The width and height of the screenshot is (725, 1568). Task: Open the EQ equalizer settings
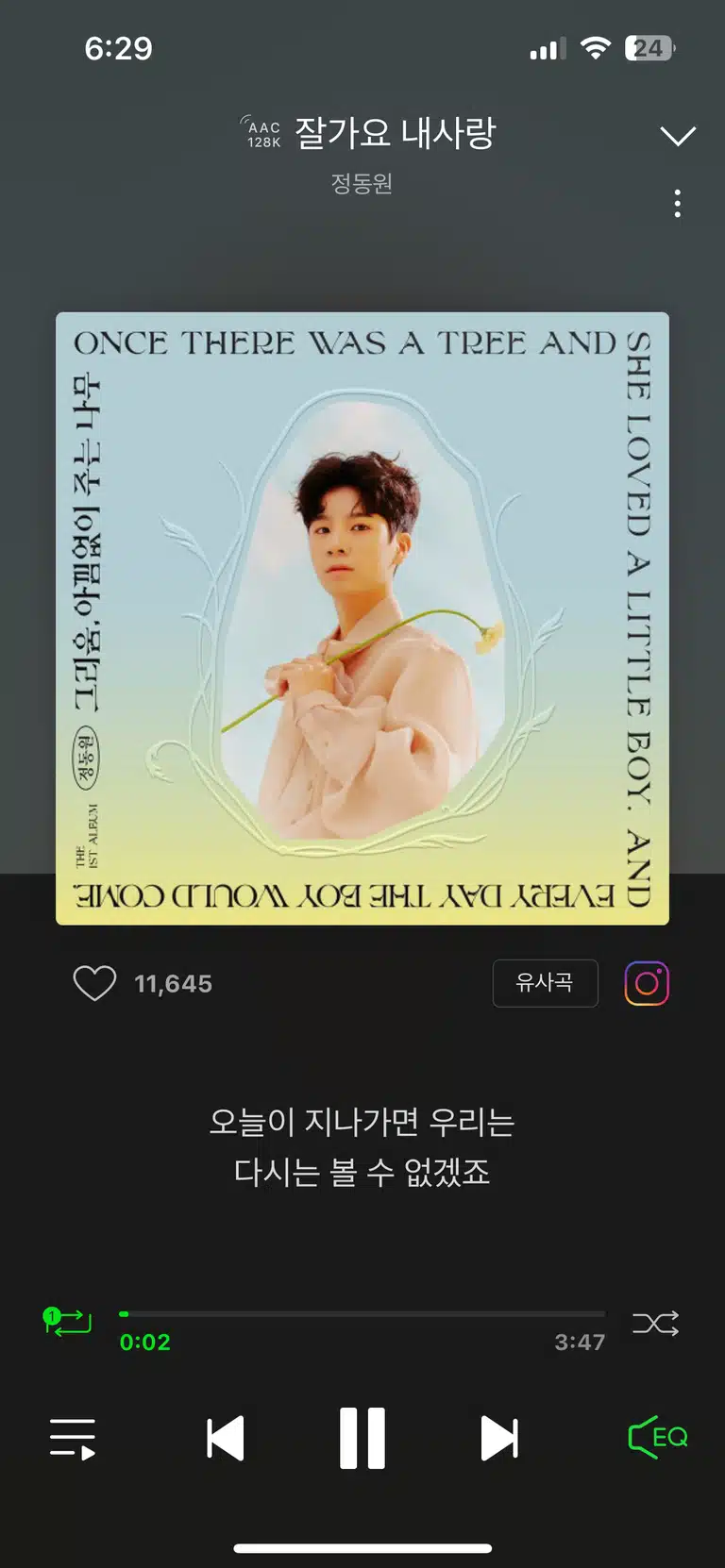[658, 1438]
